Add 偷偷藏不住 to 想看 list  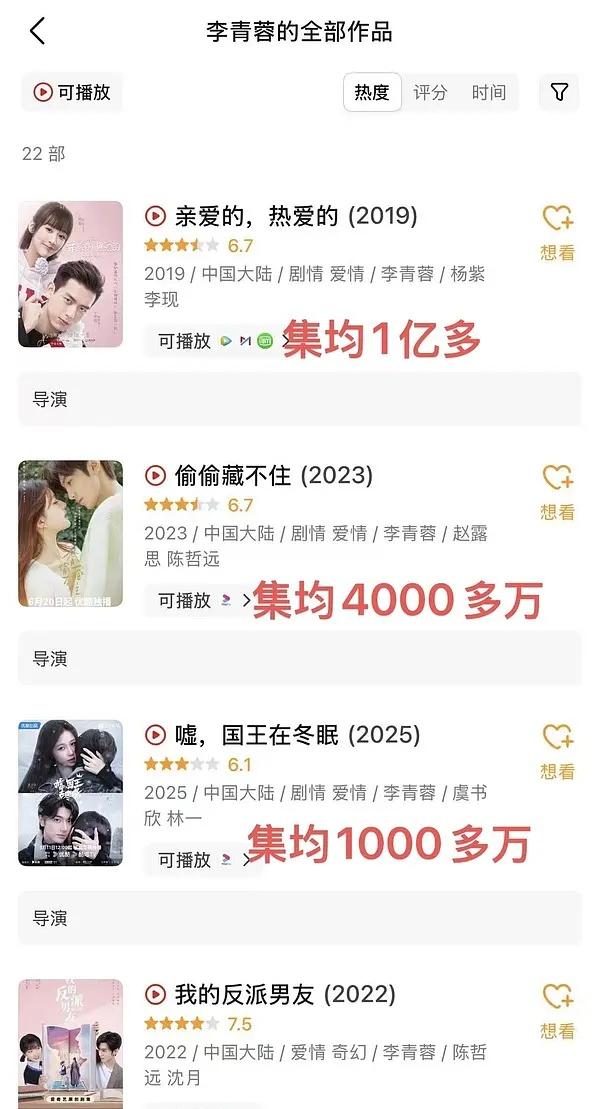[x=558, y=492]
